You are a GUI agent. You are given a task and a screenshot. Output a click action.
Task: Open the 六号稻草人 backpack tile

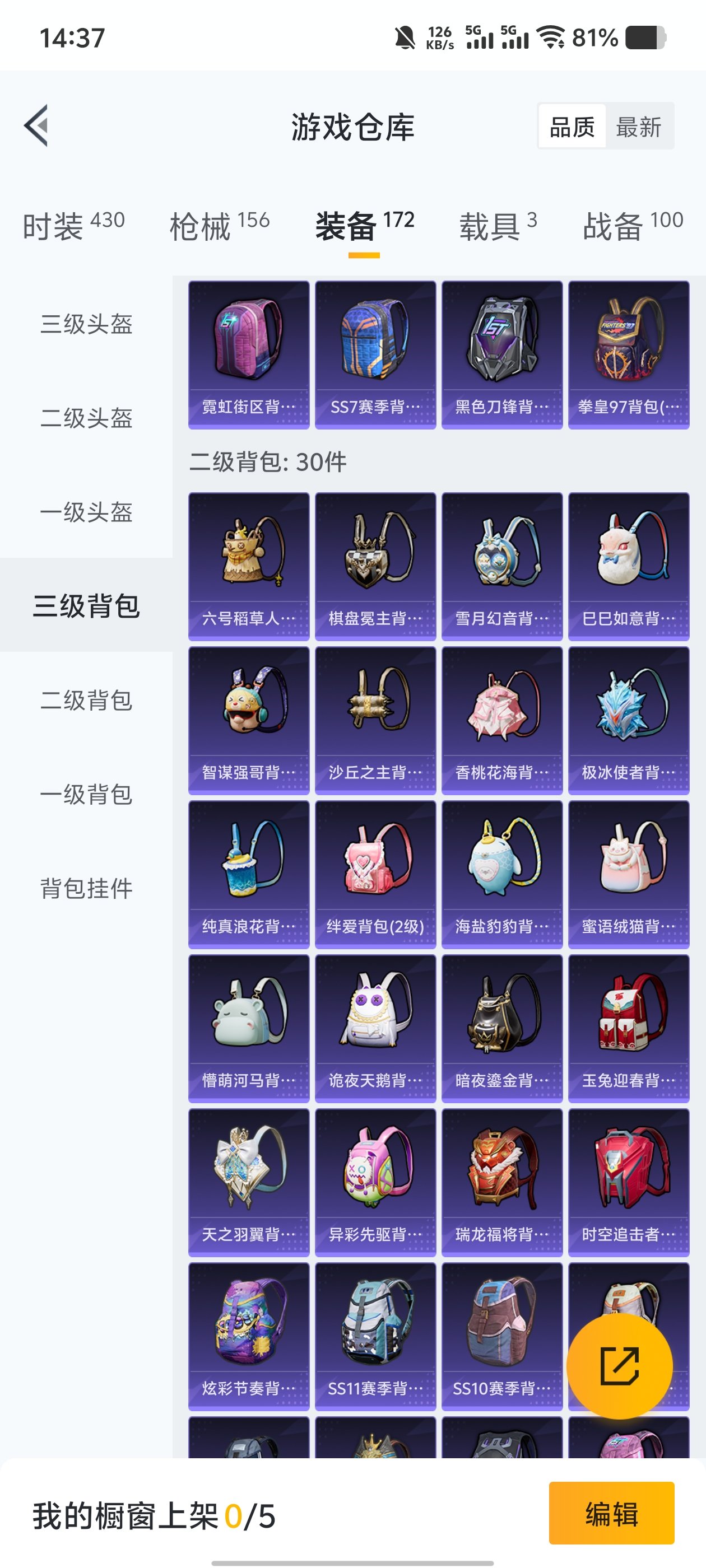(x=249, y=566)
